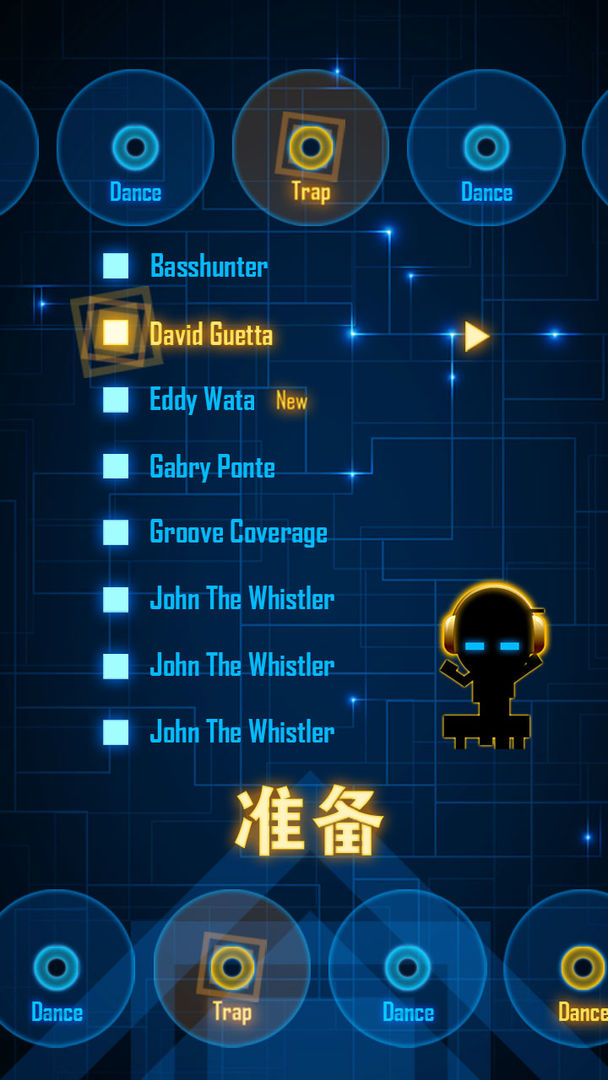
Task: Pick the new Eddy Wata track
Action: 202,400
